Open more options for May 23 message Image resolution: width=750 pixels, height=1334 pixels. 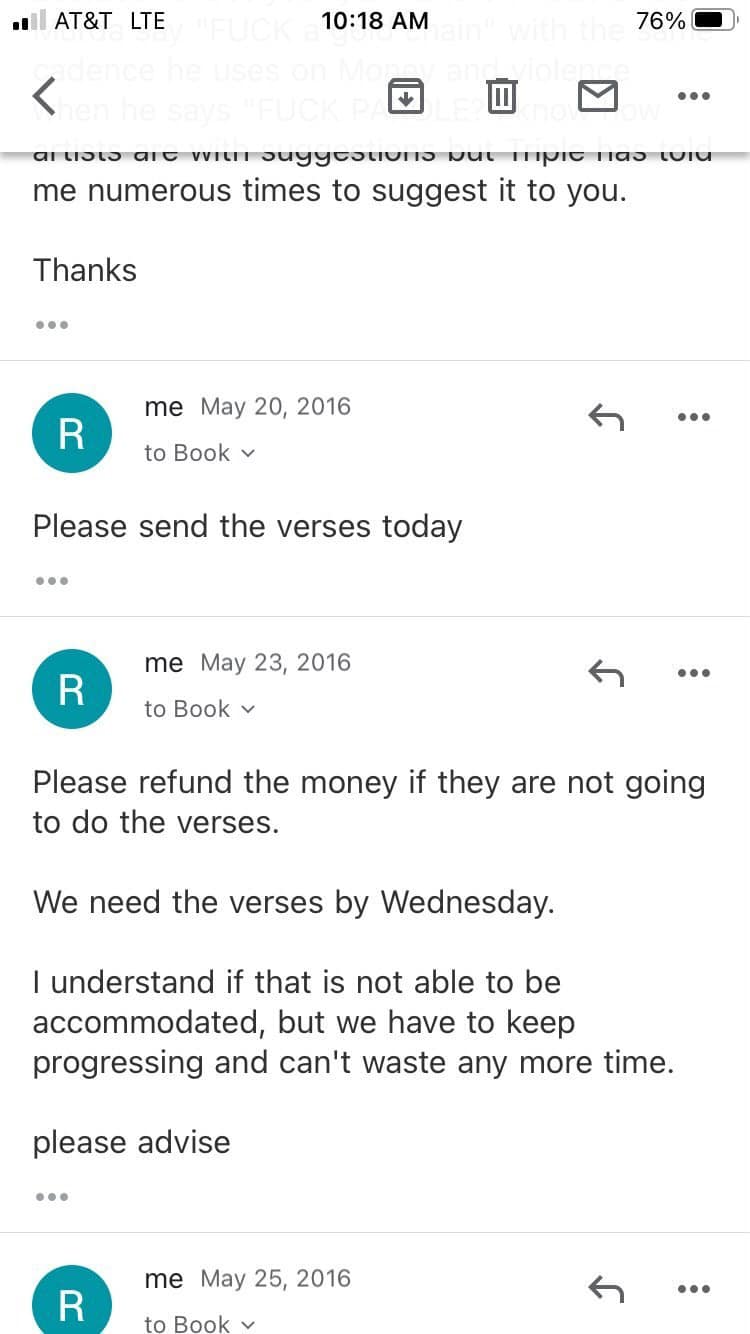point(693,673)
